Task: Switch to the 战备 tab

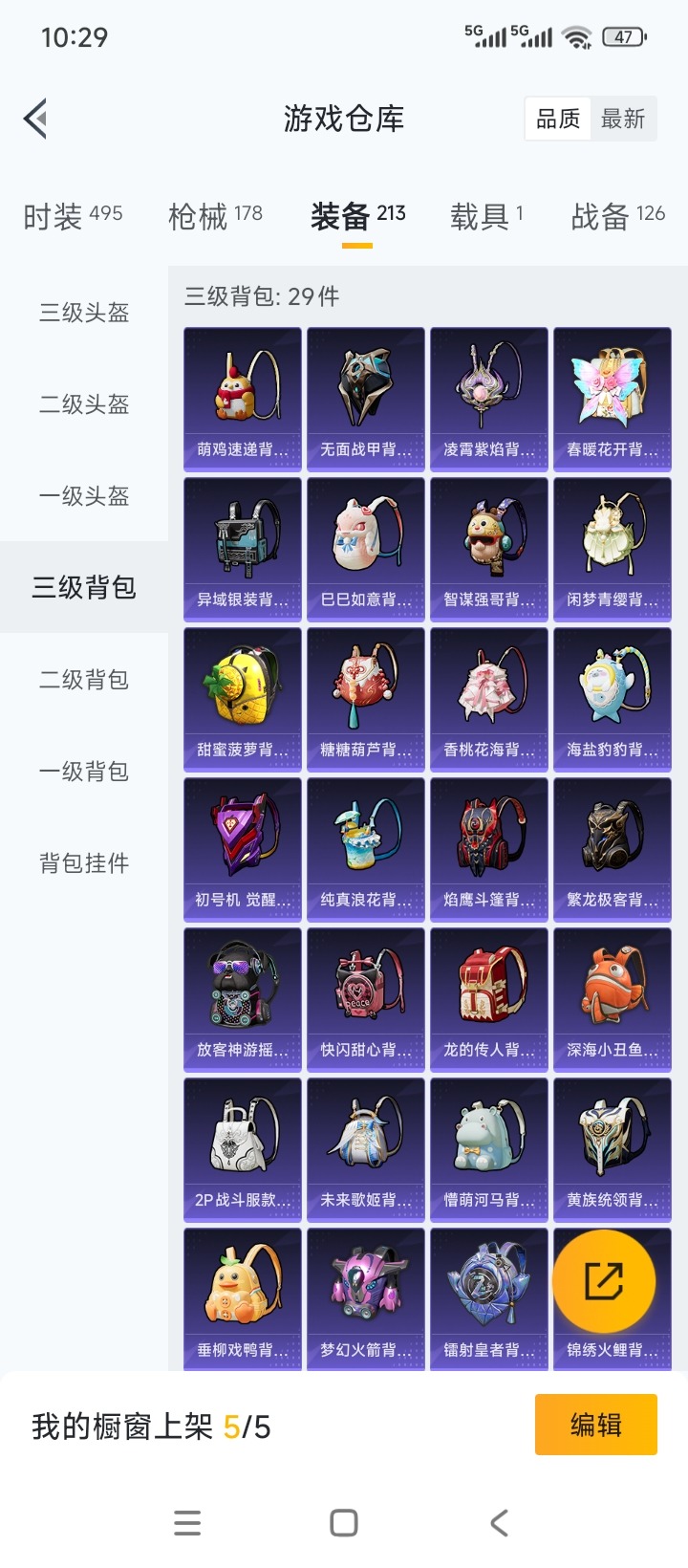Action: click(617, 216)
